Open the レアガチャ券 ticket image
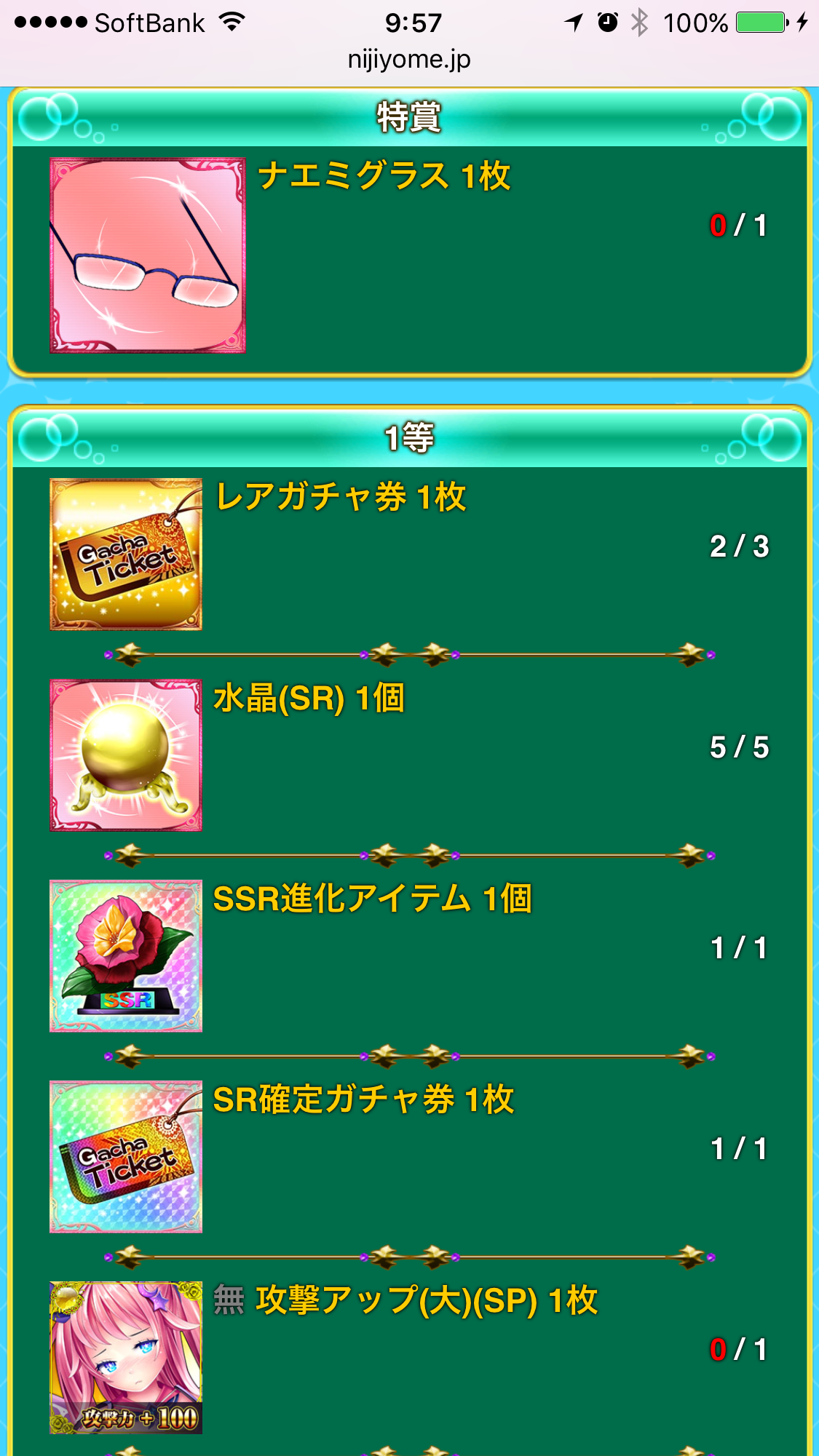The image size is (819, 1456). tap(126, 554)
